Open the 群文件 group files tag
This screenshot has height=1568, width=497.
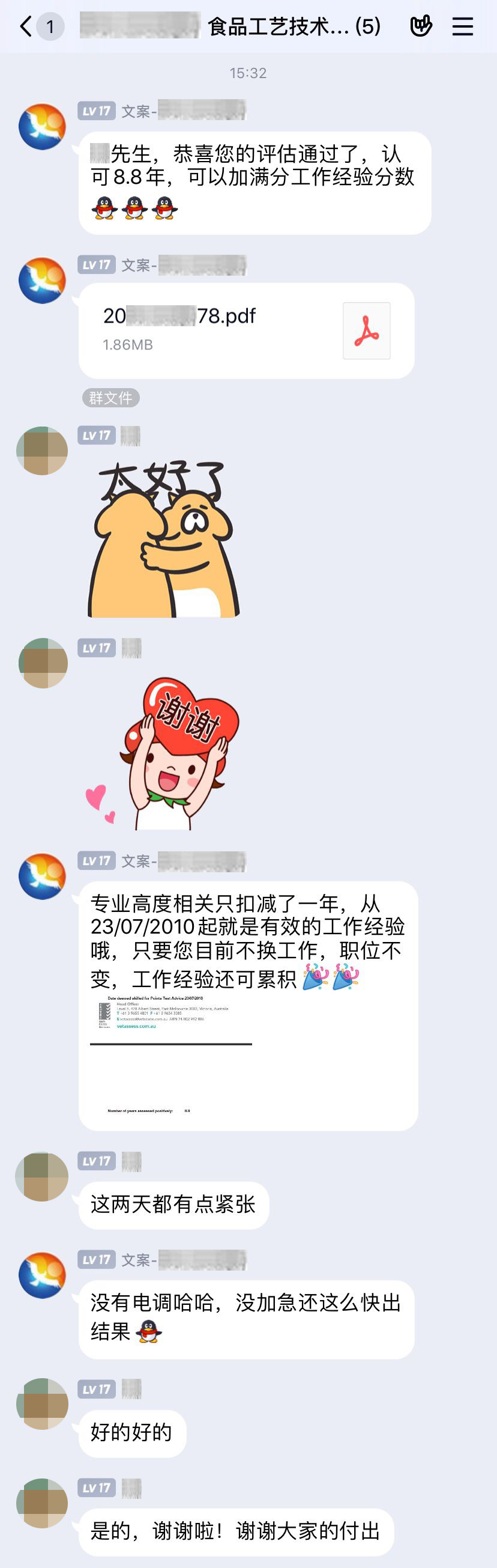pos(110,398)
